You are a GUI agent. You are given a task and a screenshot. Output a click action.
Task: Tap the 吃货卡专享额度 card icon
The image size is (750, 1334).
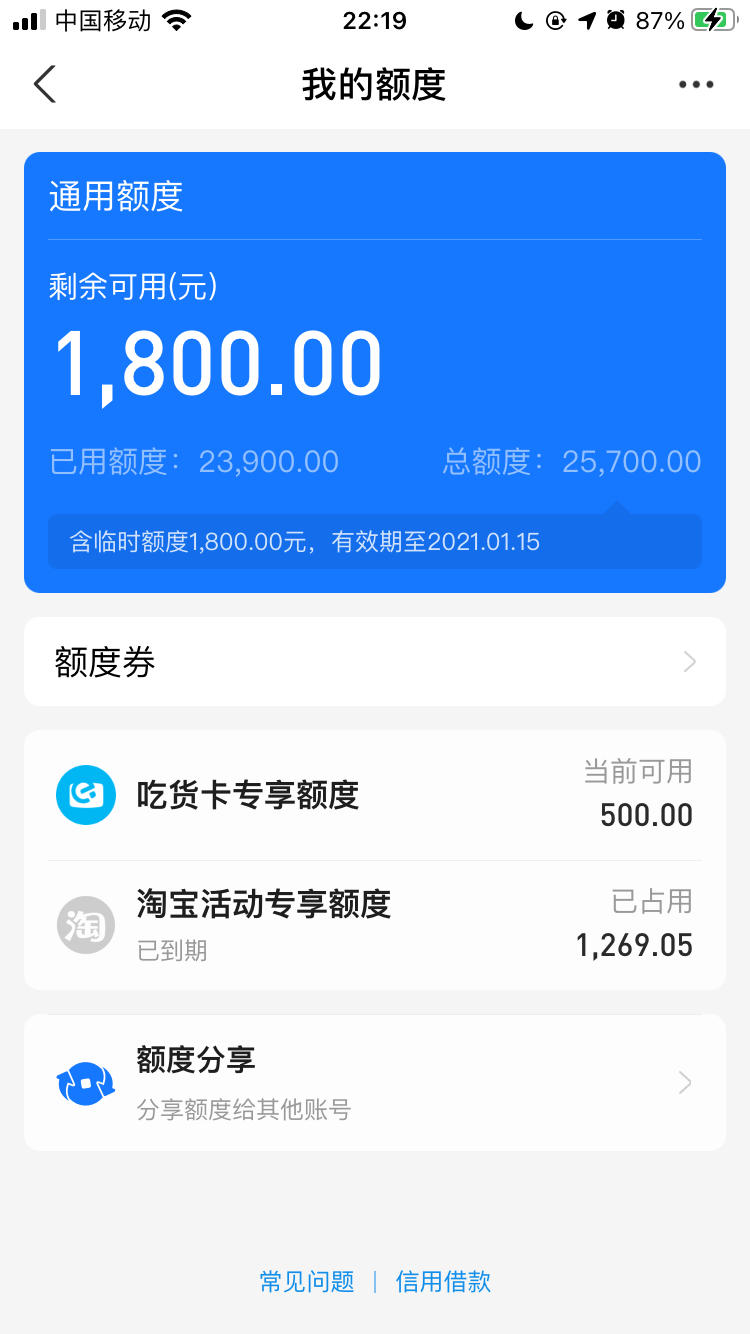pos(85,794)
